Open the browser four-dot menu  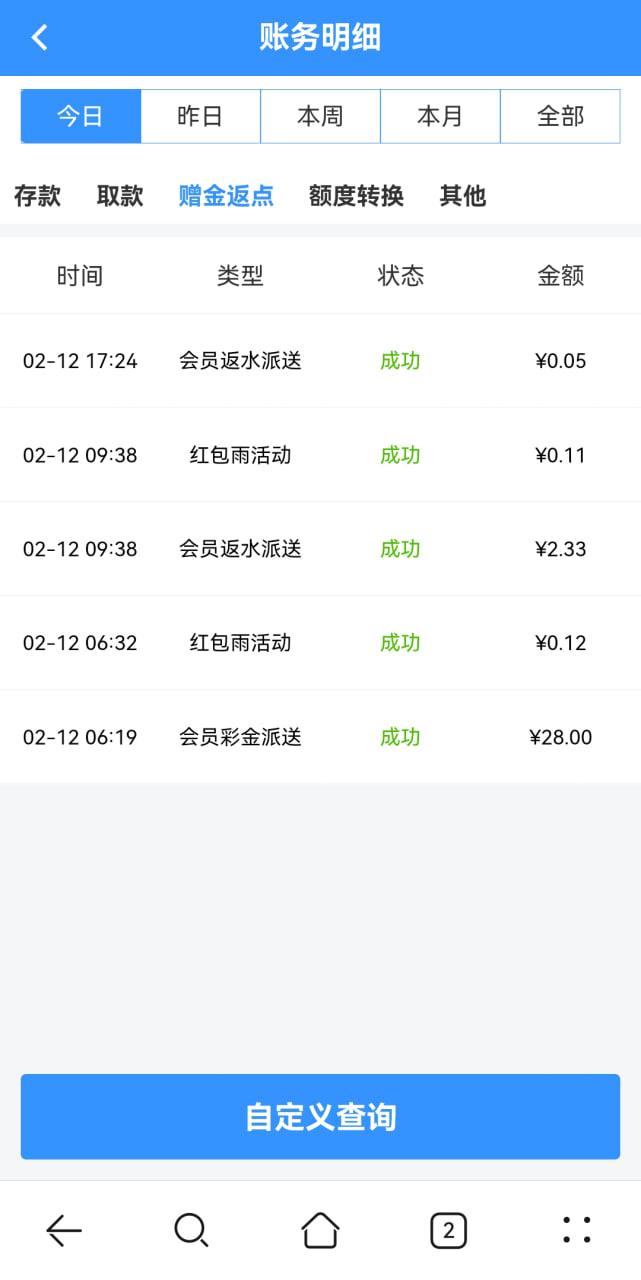(577, 1230)
